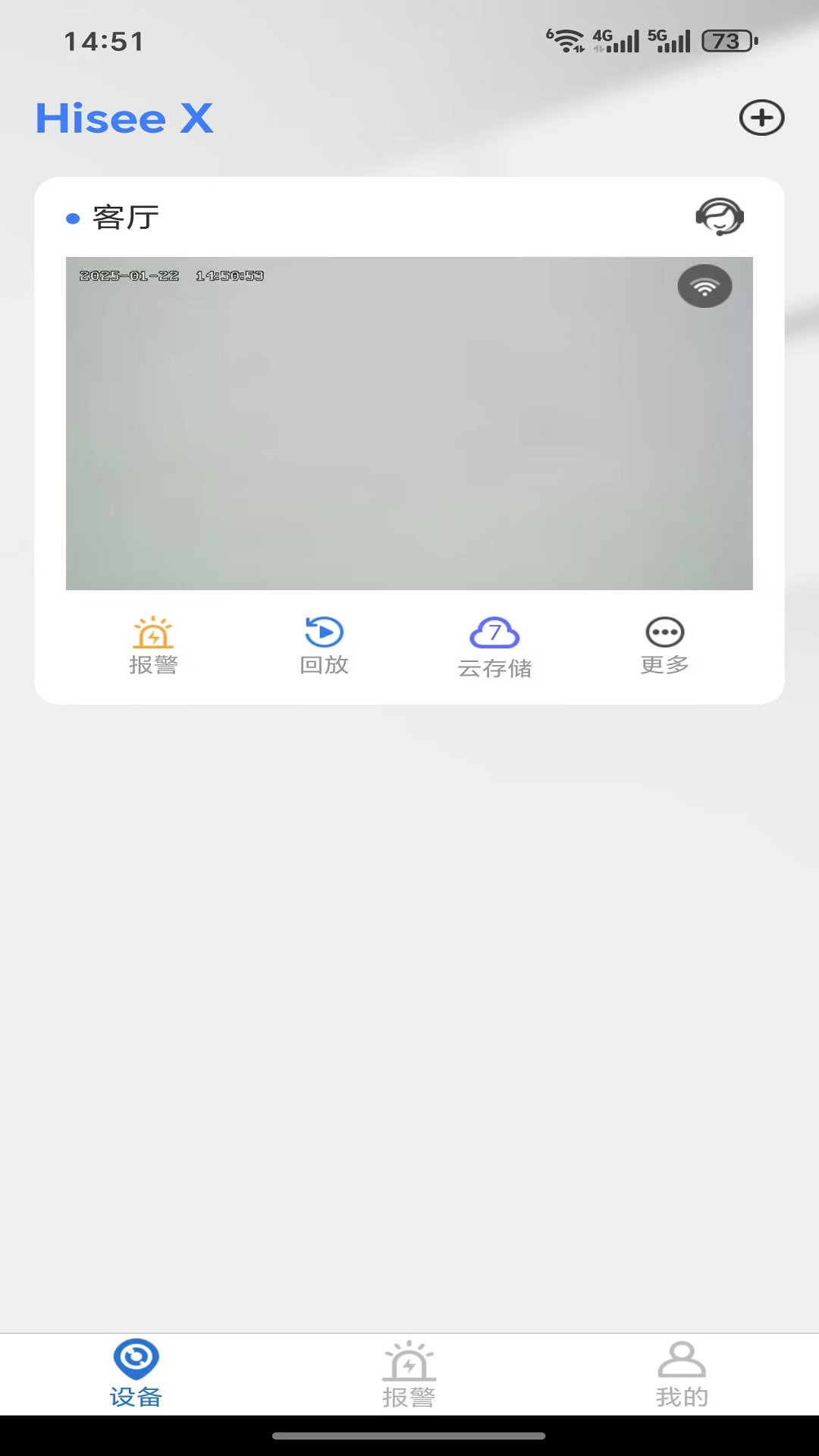This screenshot has height=1456, width=819.
Task: Open voice intercom via the headset icon
Action: tap(718, 217)
